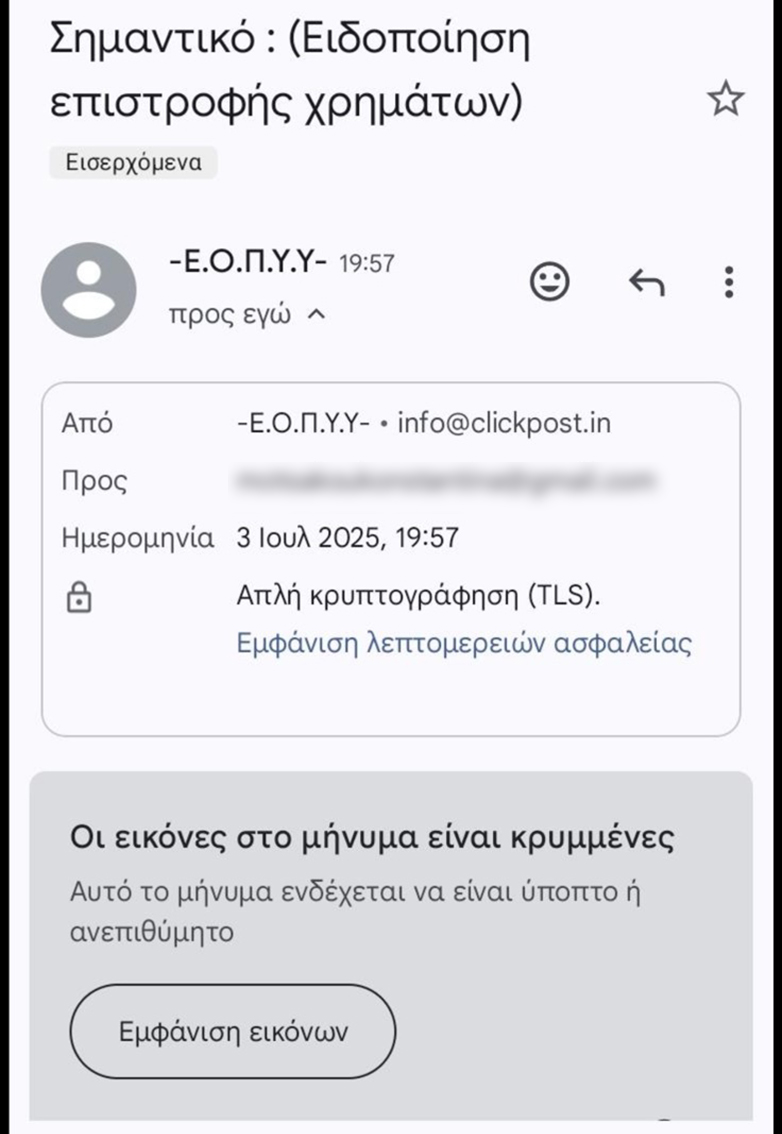This screenshot has width=782, height=1134.
Task: Open the sender's profile avatar
Action: tap(88, 289)
